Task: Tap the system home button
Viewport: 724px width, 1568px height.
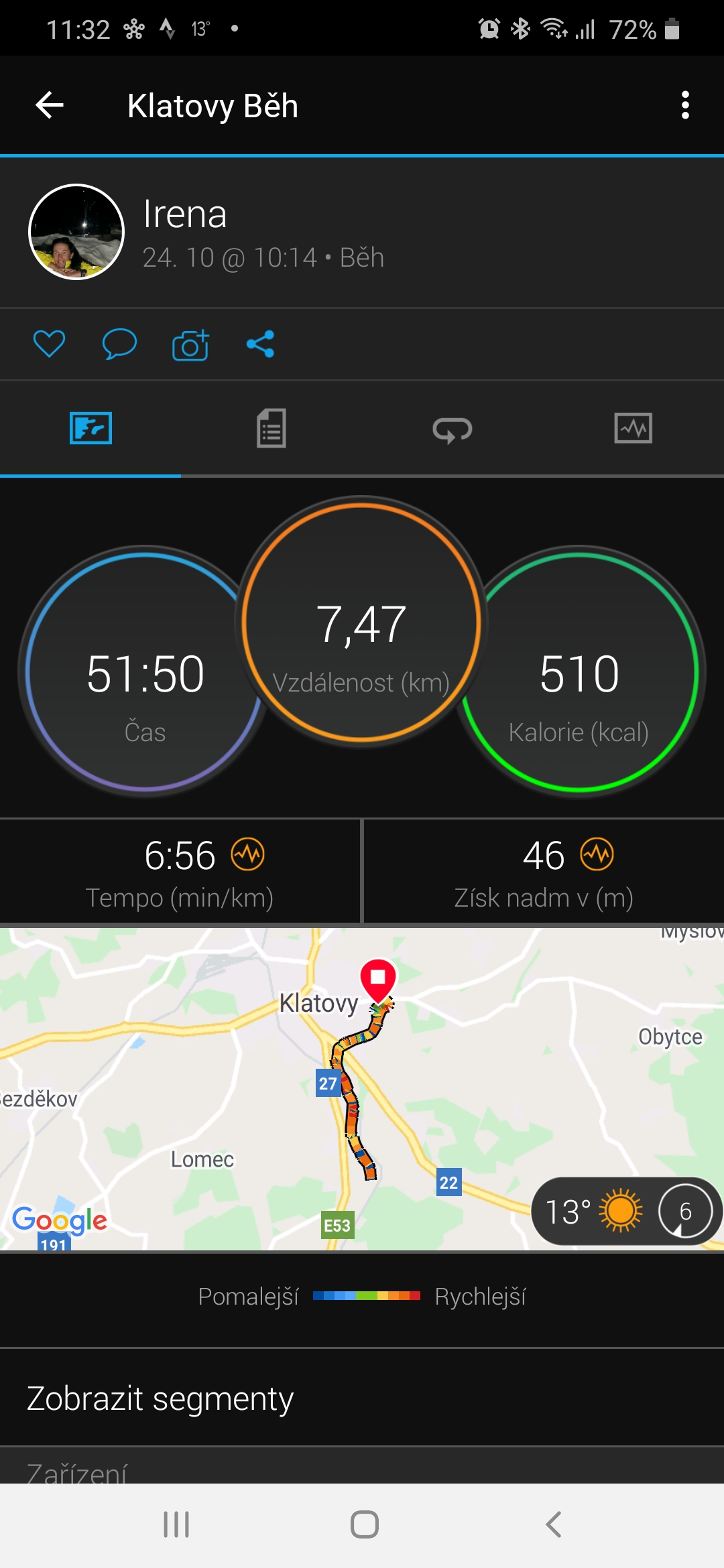Action: (365, 1524)
